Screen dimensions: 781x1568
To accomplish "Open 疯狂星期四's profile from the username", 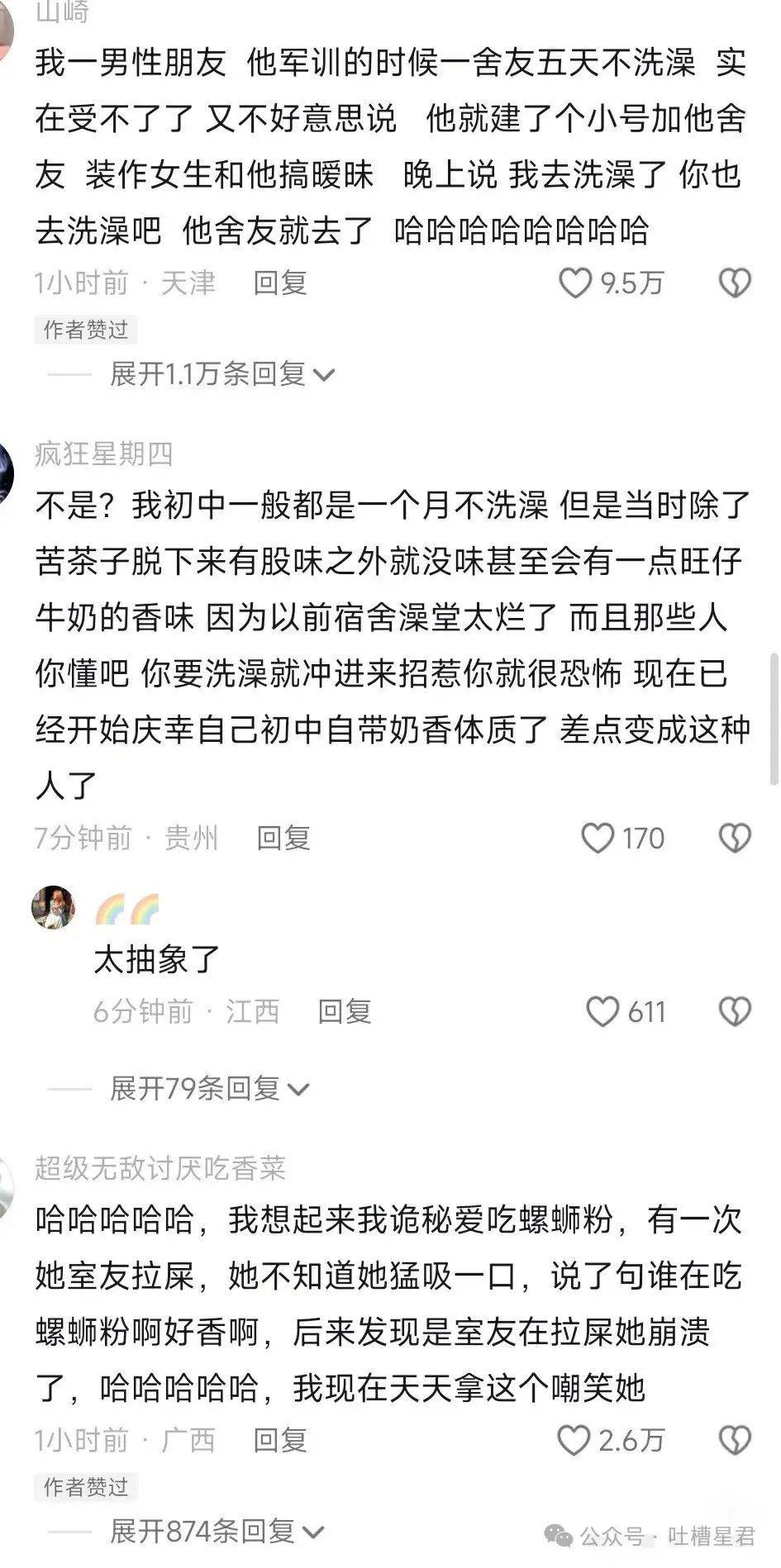I will [x=104, y=454].
